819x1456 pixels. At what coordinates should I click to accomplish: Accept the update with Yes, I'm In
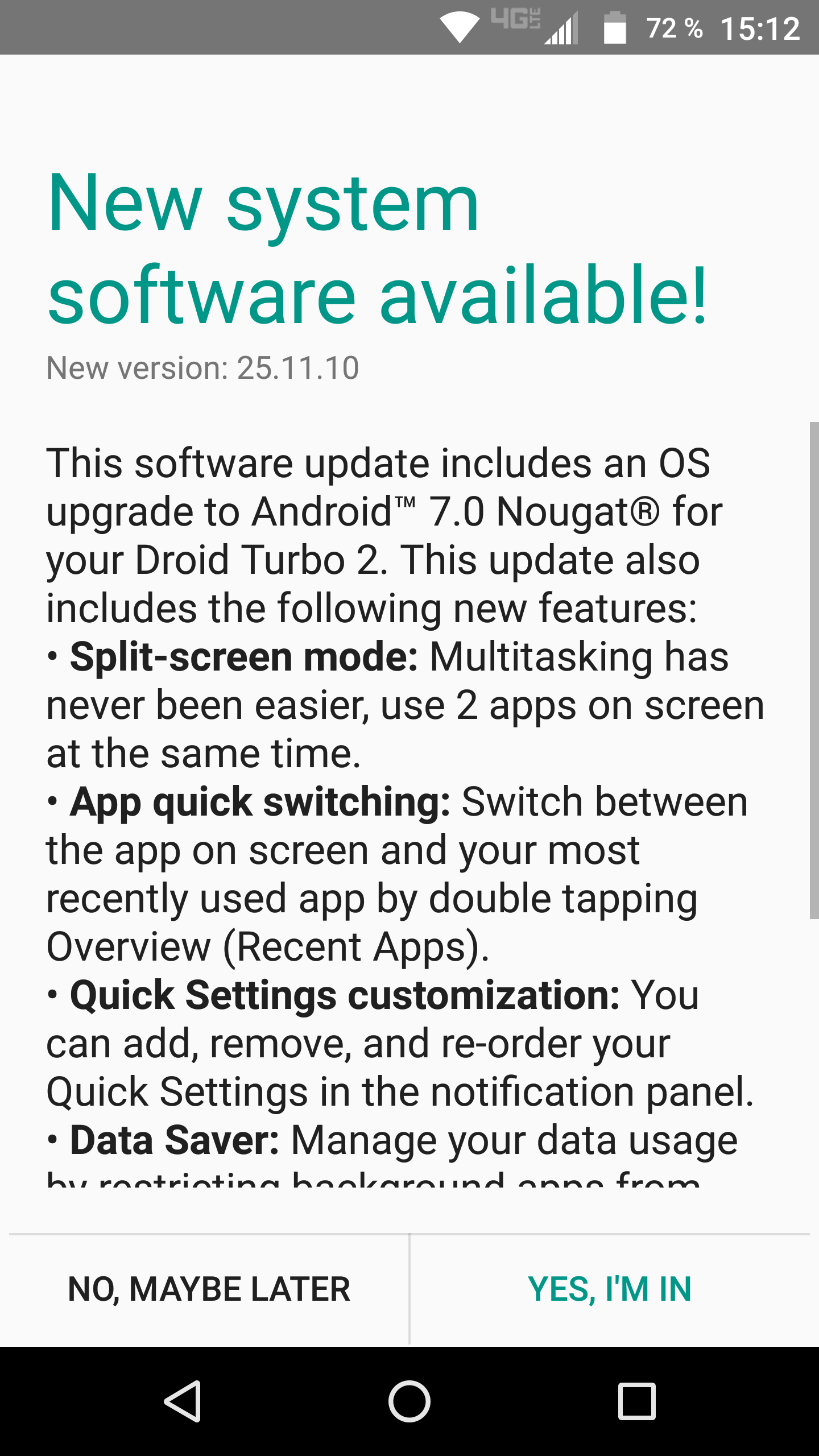point(610,1289)
